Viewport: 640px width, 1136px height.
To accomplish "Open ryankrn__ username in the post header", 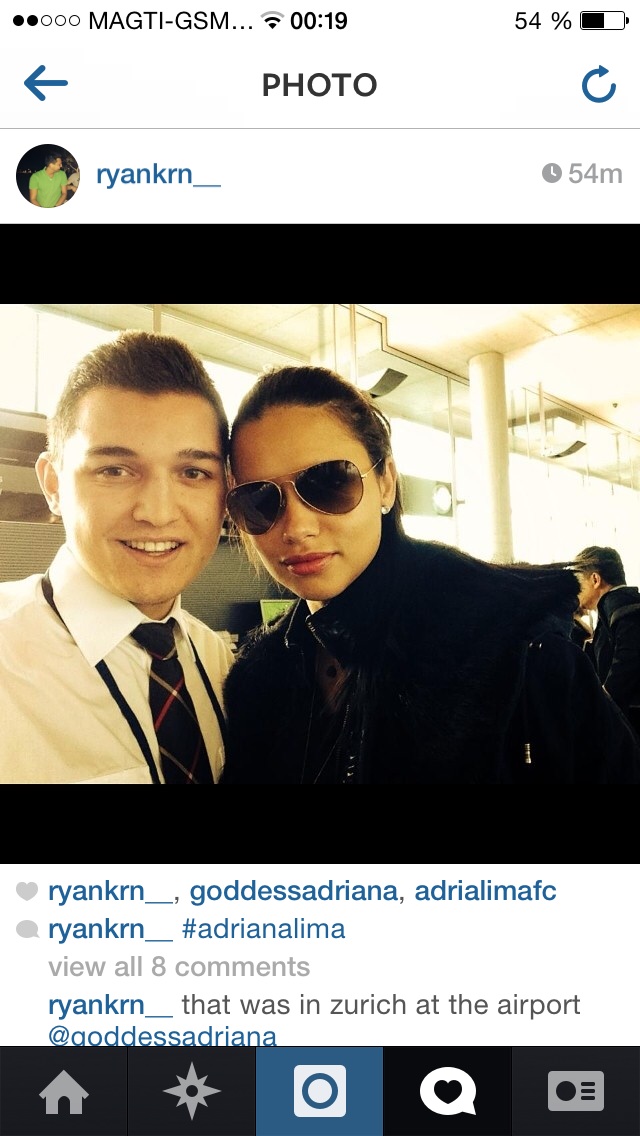I will [x=158, y=175].
